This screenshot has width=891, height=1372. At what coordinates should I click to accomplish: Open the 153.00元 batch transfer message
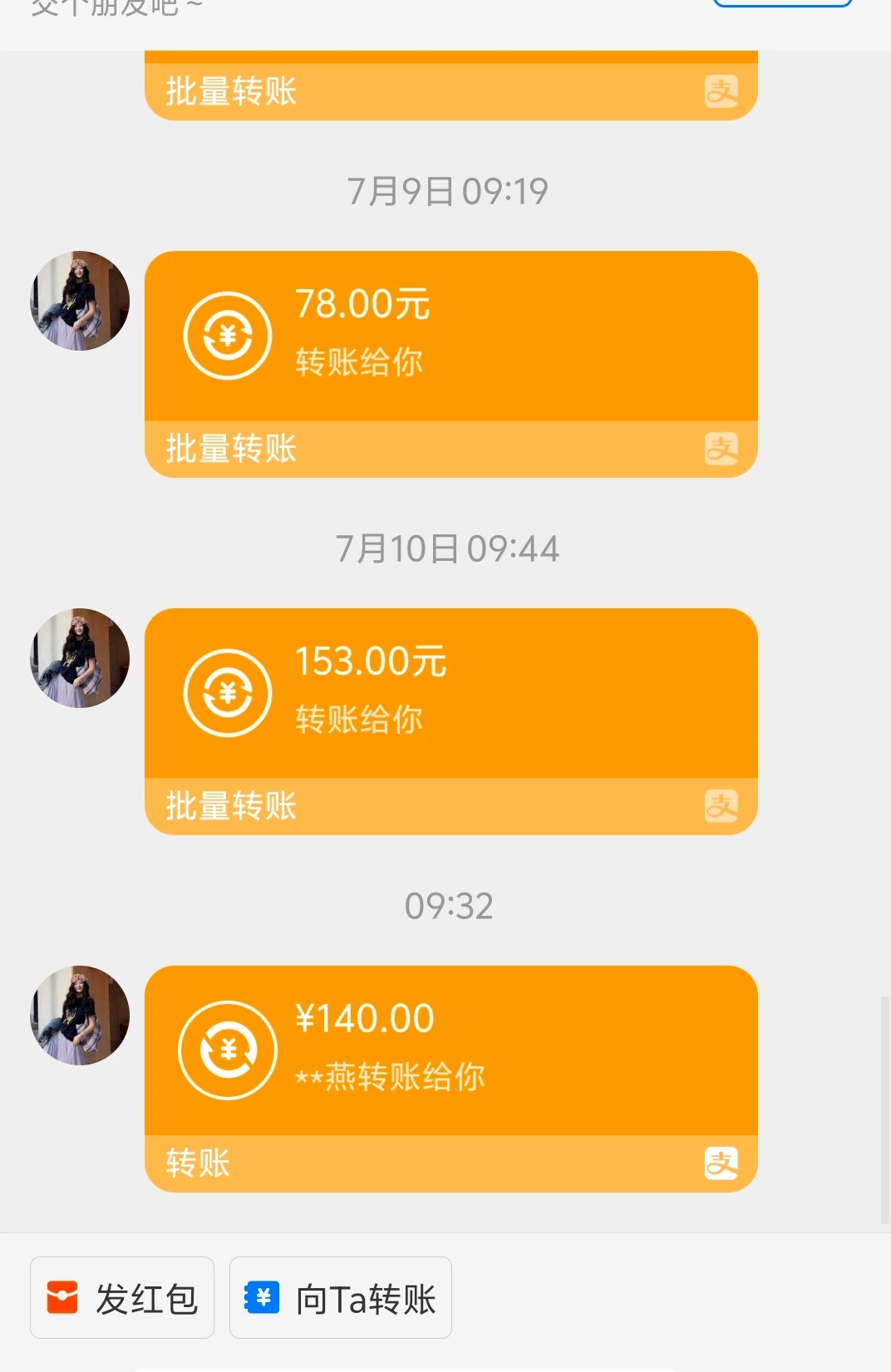pos(450,692)
